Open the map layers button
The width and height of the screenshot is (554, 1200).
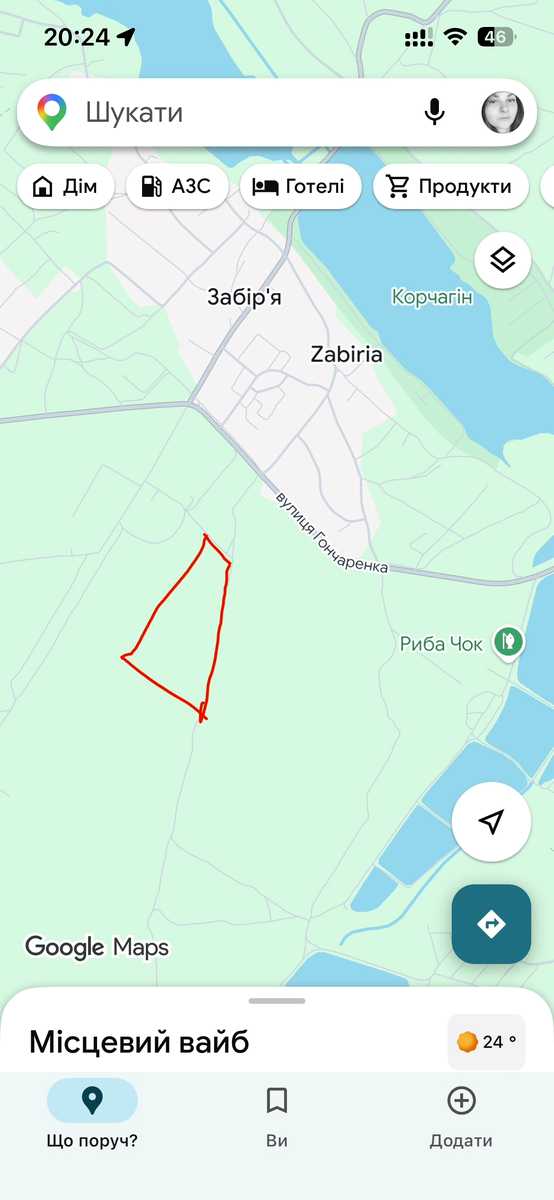click(x=503, y=260)
